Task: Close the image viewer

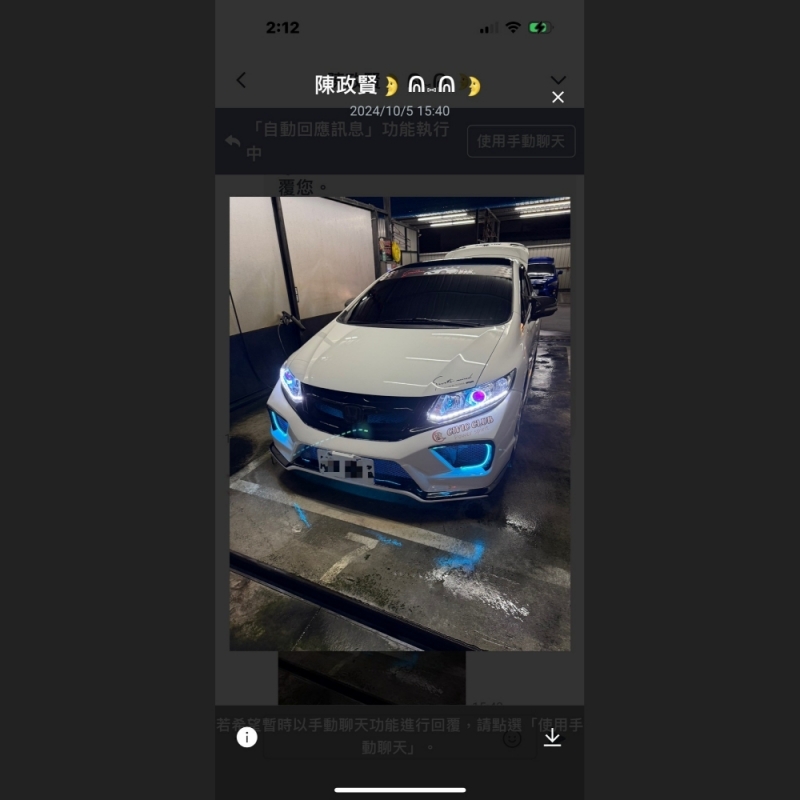Action: (x=558, y=97)
